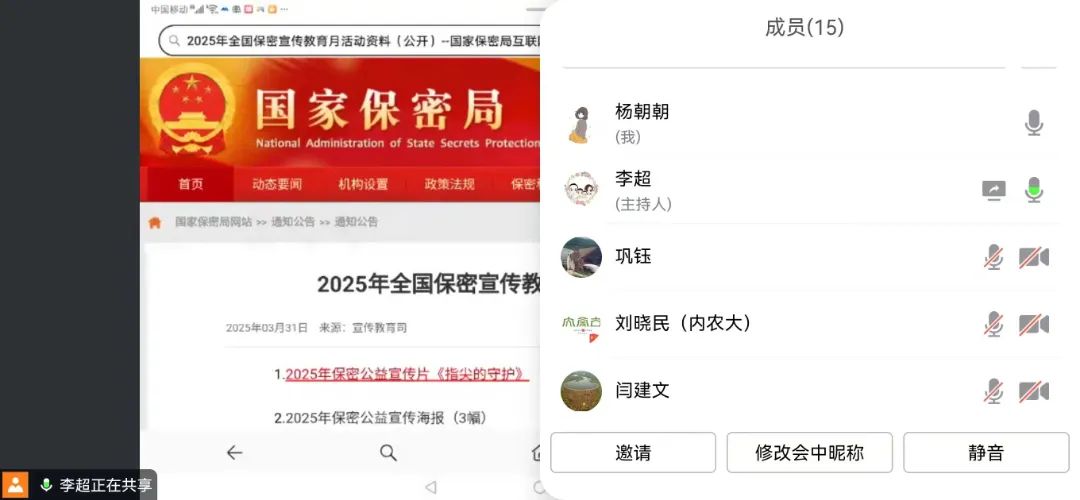
Task: Tap muted microphone icon for 刘晓民
Action: [x=993, y=324]
